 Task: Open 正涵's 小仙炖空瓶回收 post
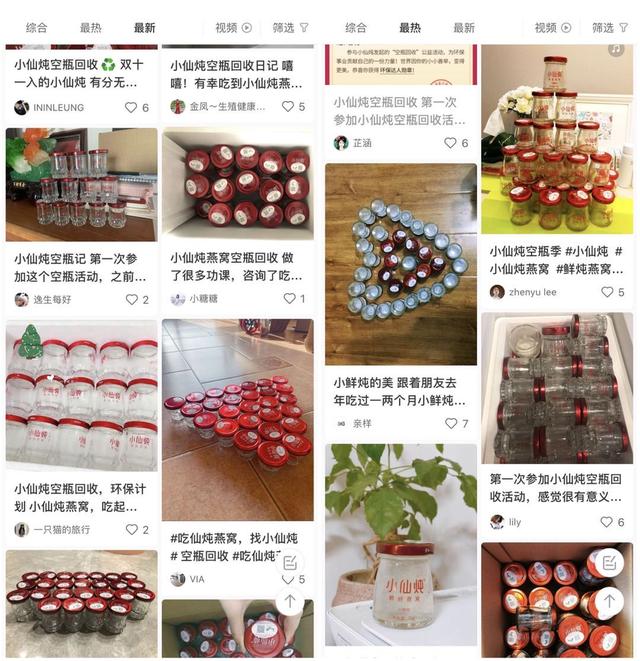coord(400,109)
